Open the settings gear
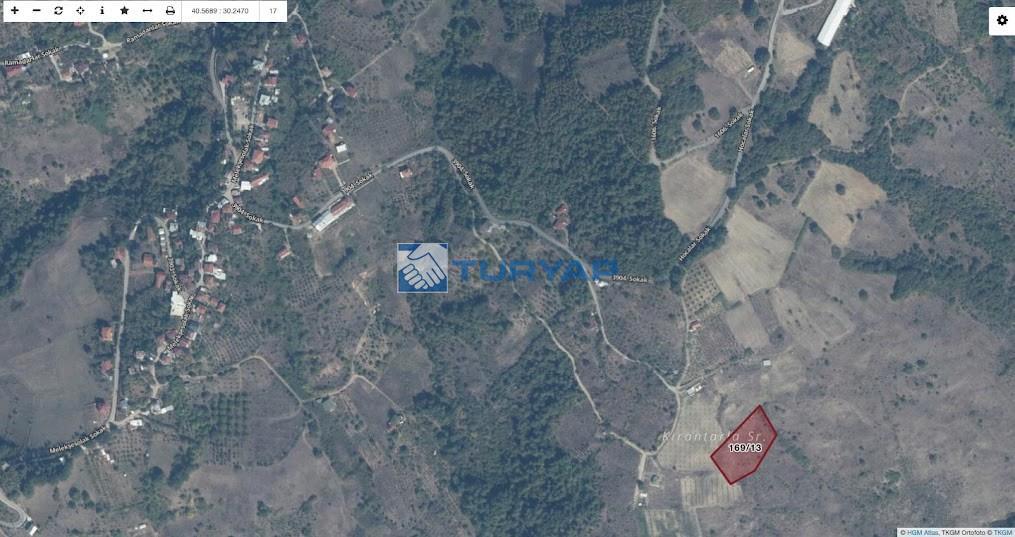 click(1001, 21)
